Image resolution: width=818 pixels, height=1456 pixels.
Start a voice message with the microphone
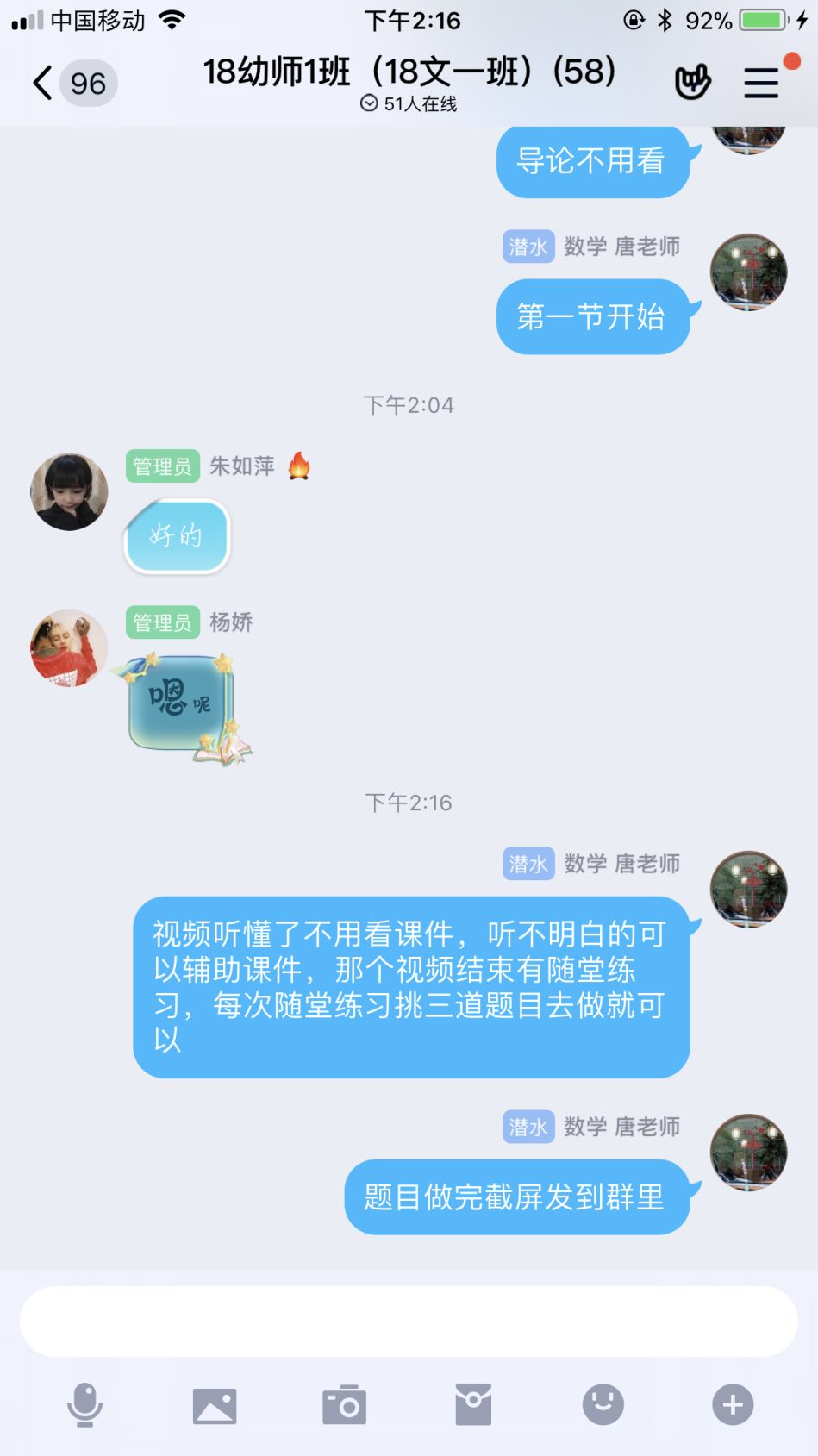point(84,1405)
